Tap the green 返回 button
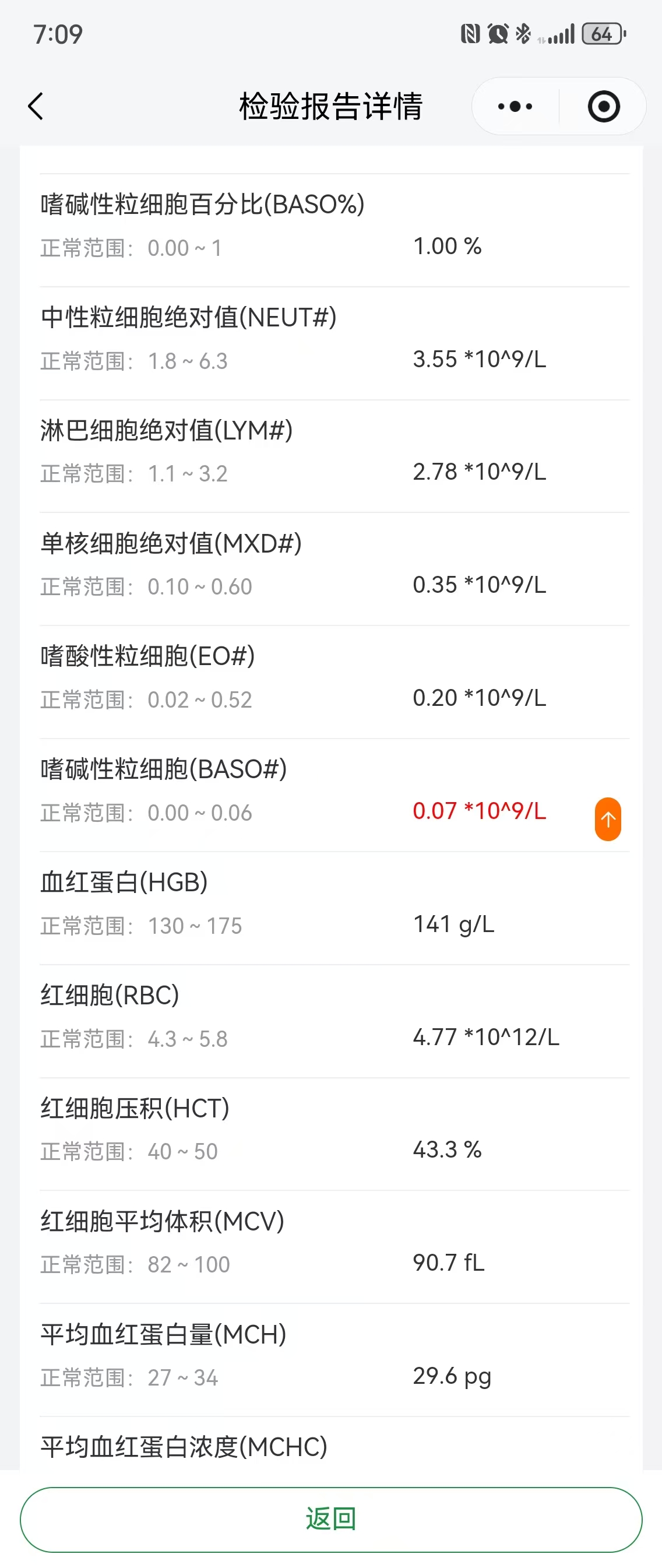 pyautogui.click(x=331, y=1518)
